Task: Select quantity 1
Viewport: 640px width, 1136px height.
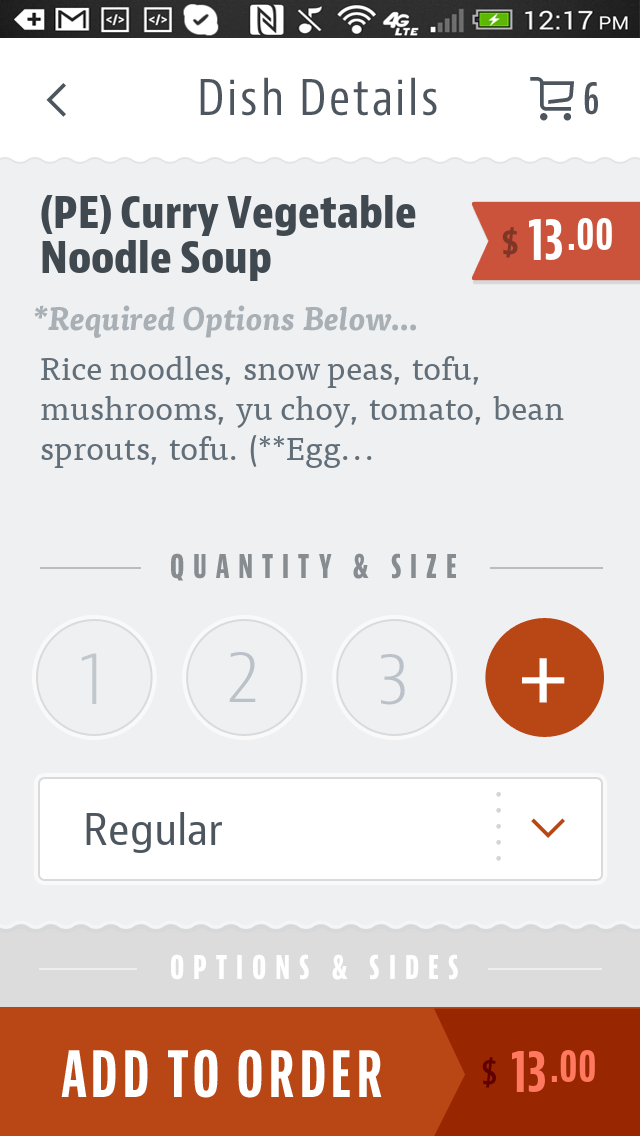Action: pos(93,678)
